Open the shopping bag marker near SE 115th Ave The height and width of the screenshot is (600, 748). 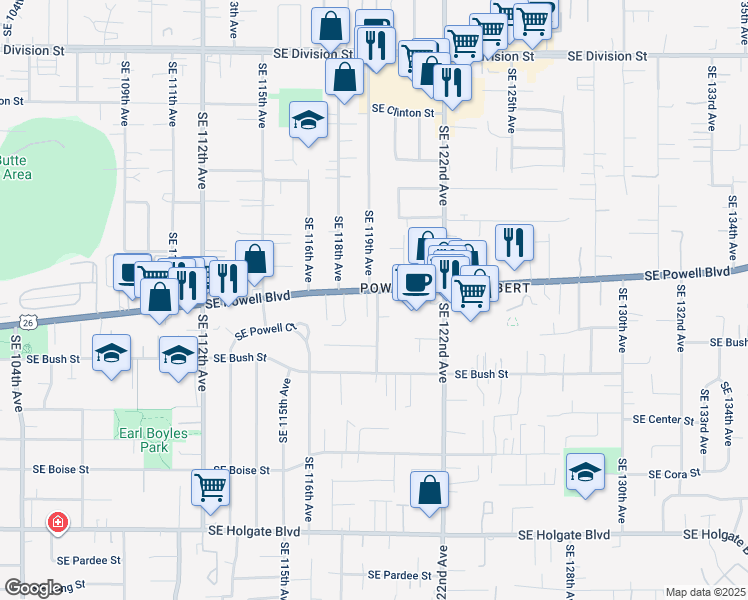tap(255, 259)
